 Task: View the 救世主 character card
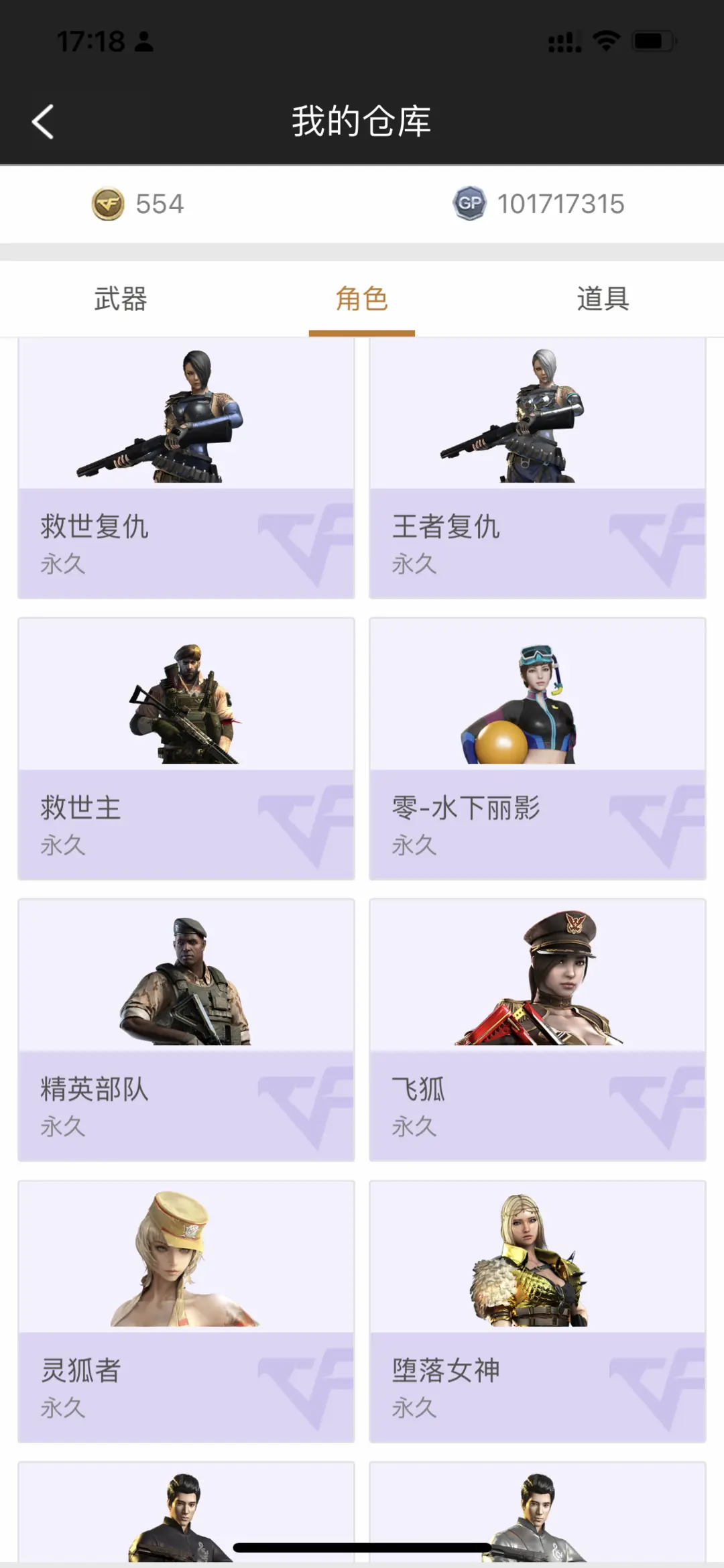point(186,749)
